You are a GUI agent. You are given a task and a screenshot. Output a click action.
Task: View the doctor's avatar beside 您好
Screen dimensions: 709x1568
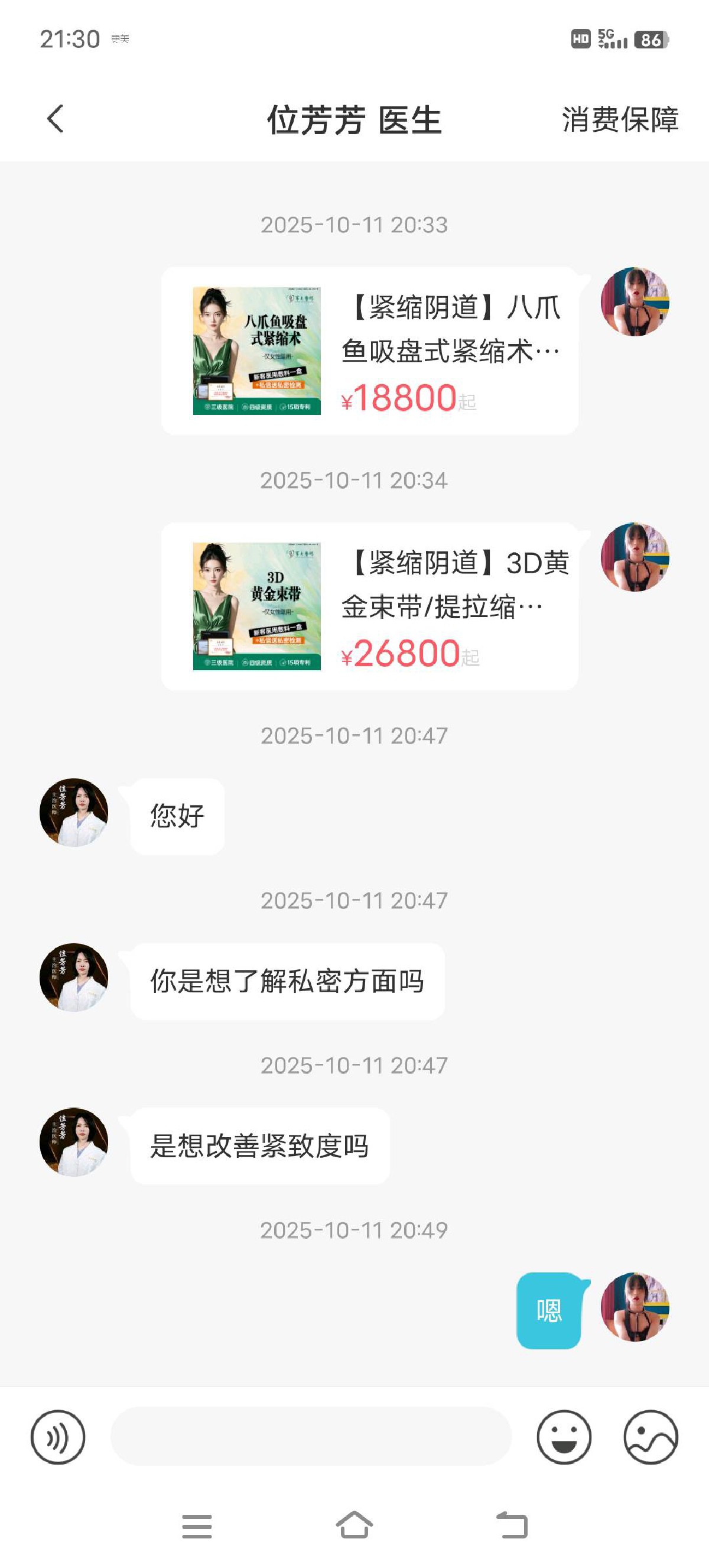74,812
